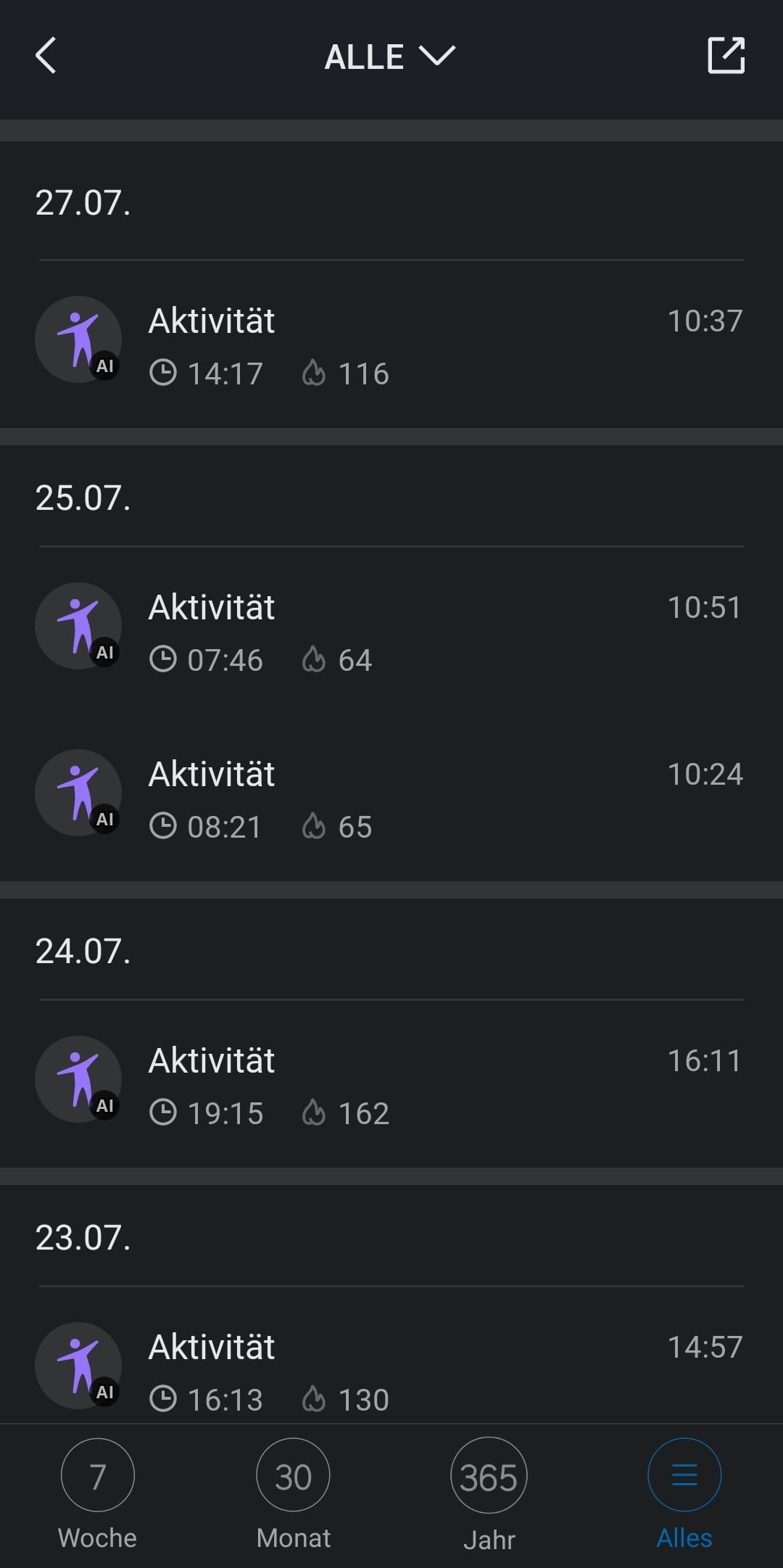
Task: Go back using the top-left arrow
Action: tap(46, 56)
